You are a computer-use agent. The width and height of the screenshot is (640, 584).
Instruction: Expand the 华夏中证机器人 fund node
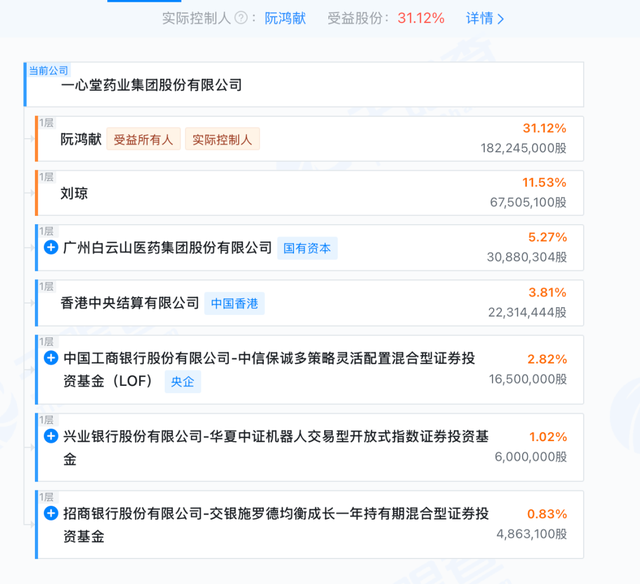pos(51,436)
